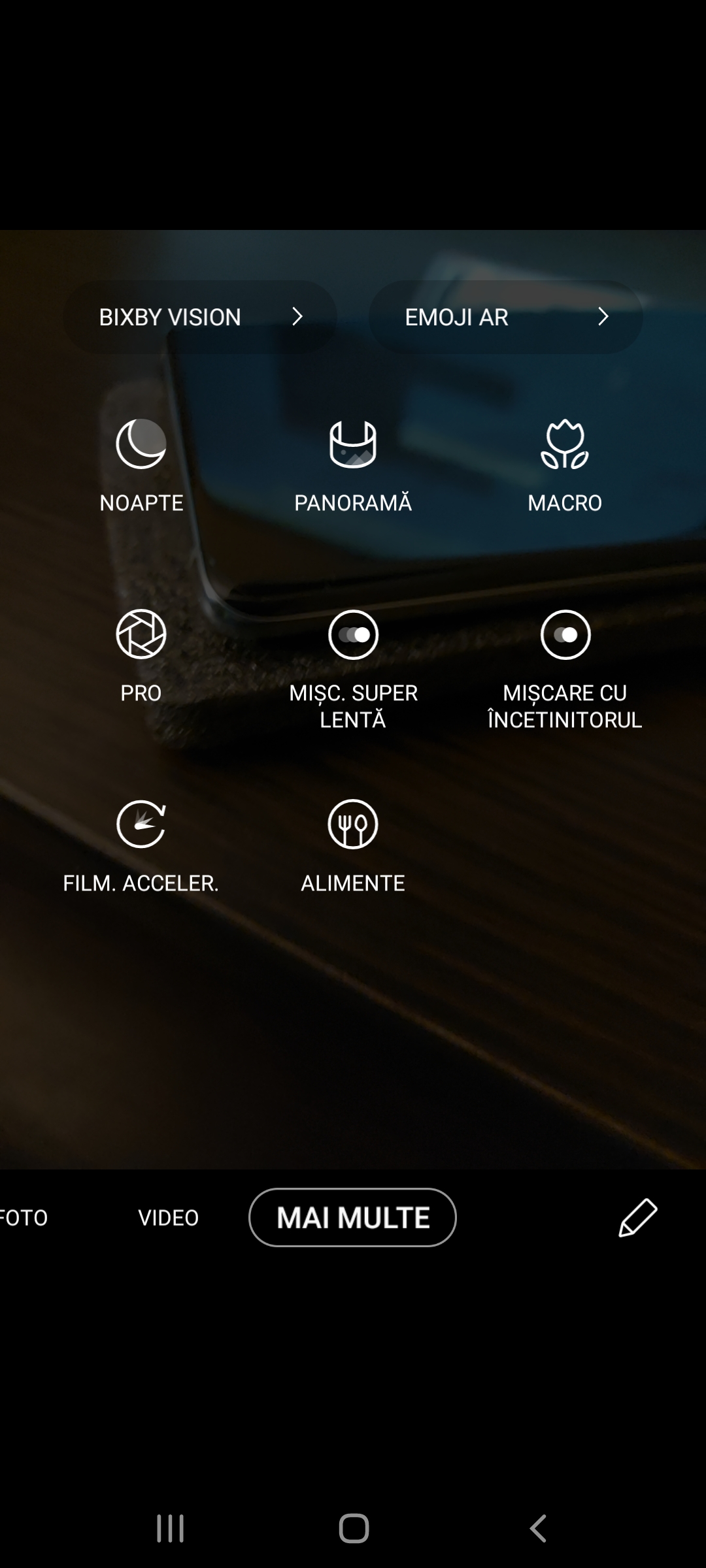
Task: Open recent apps from the navigation bar
Action: click(x=170, y=1529)
